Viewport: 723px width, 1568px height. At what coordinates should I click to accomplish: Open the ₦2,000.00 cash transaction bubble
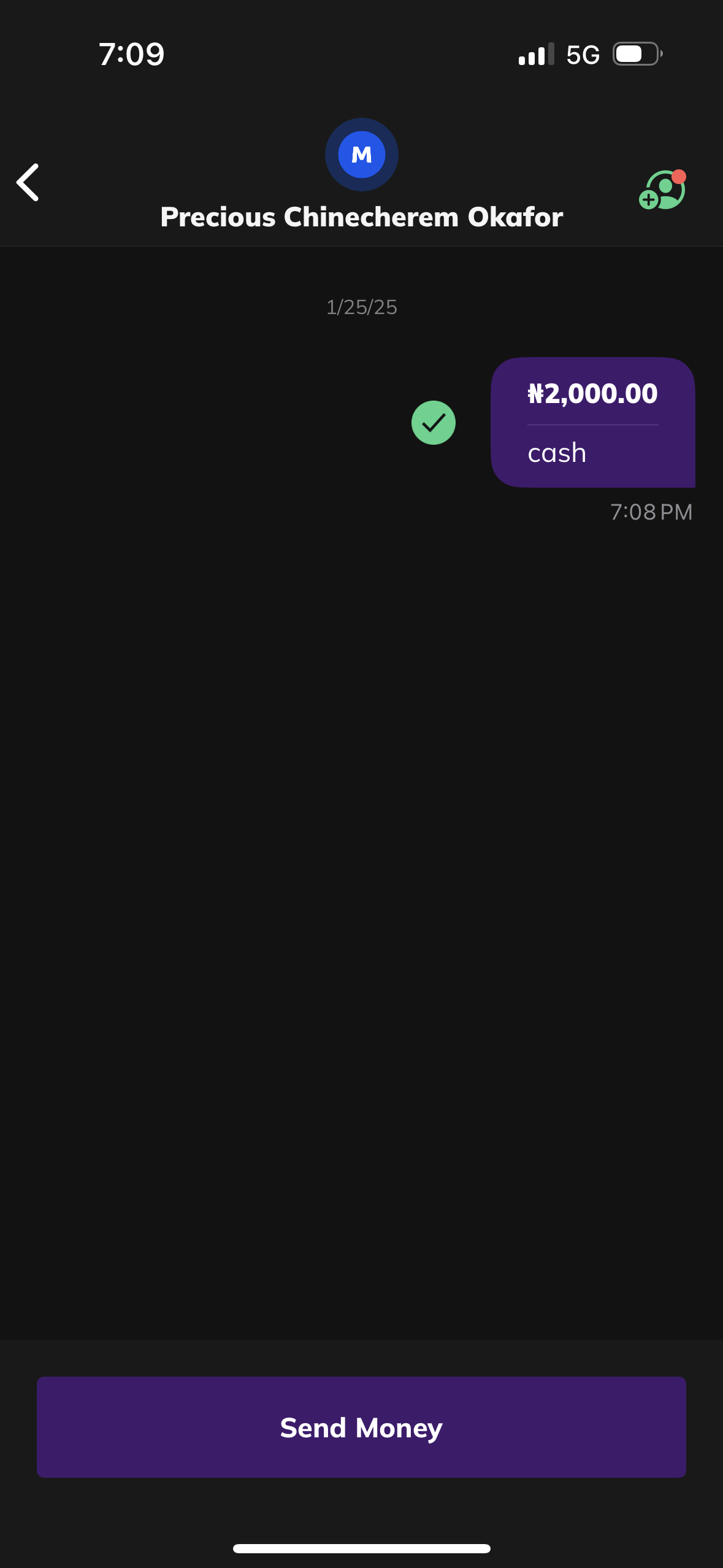(592, 422)
